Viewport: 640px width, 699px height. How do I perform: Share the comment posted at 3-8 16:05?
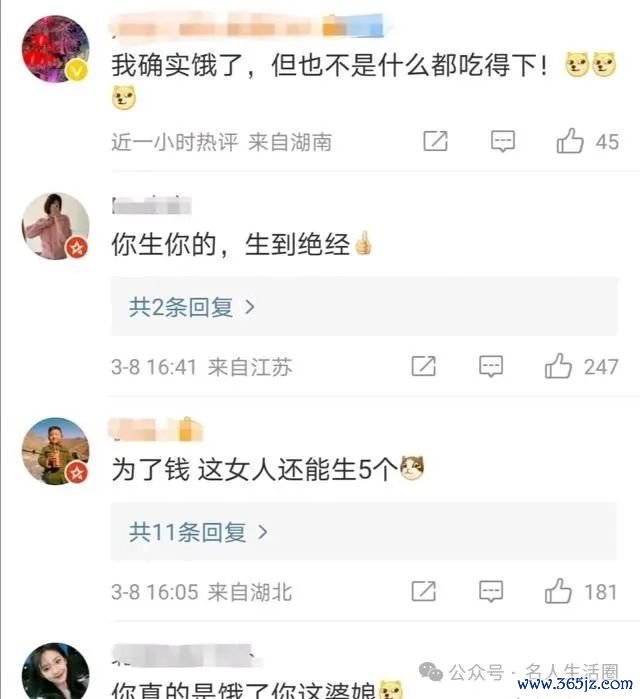click(x=423, y=591)
